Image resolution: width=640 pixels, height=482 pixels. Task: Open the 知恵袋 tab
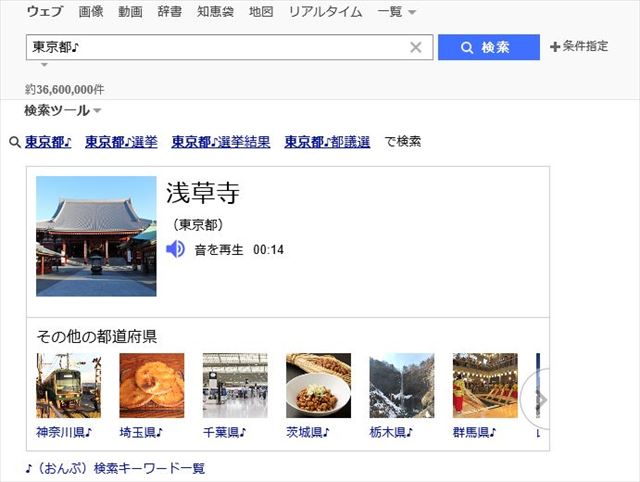coord(216,12)
